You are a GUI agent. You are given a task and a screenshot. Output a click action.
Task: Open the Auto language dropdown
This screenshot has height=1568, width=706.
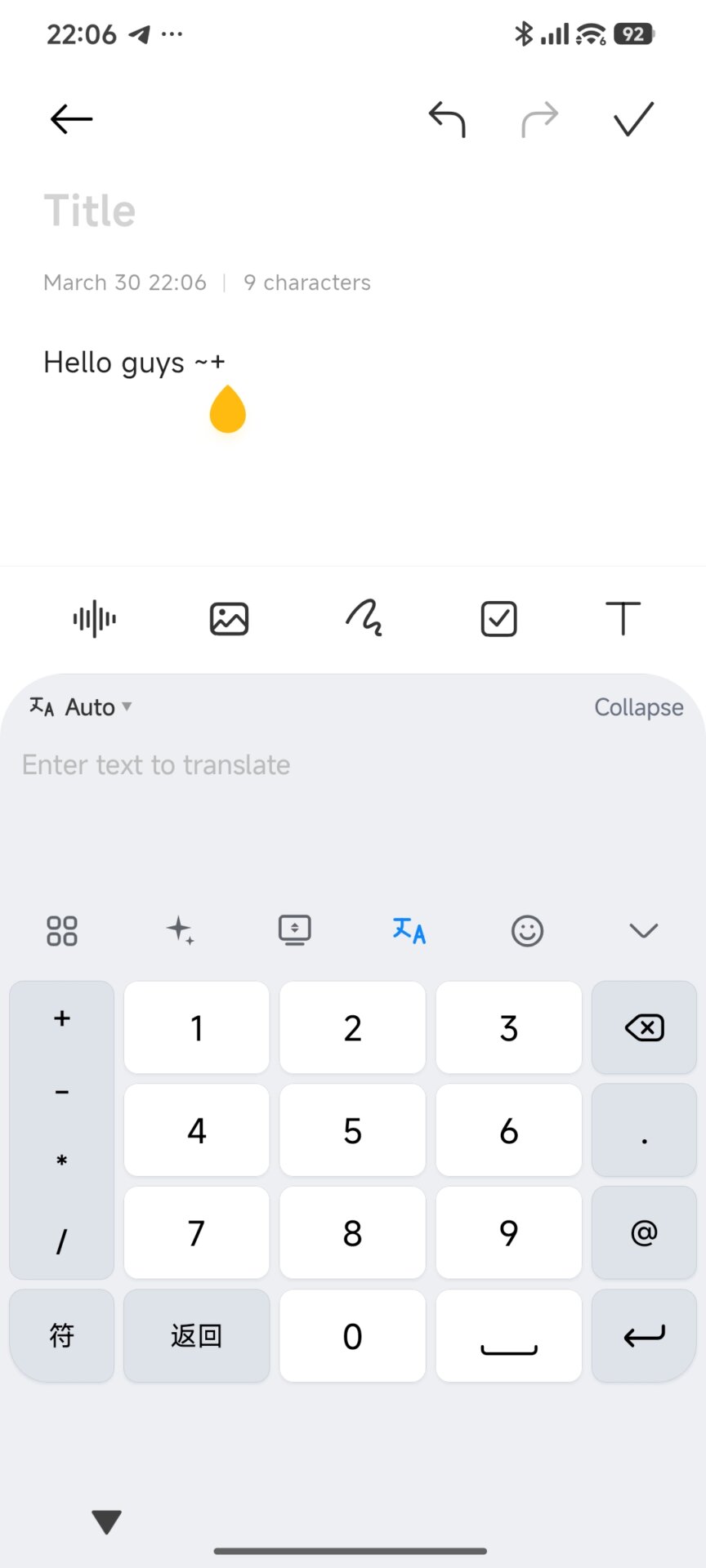(80, 706)
